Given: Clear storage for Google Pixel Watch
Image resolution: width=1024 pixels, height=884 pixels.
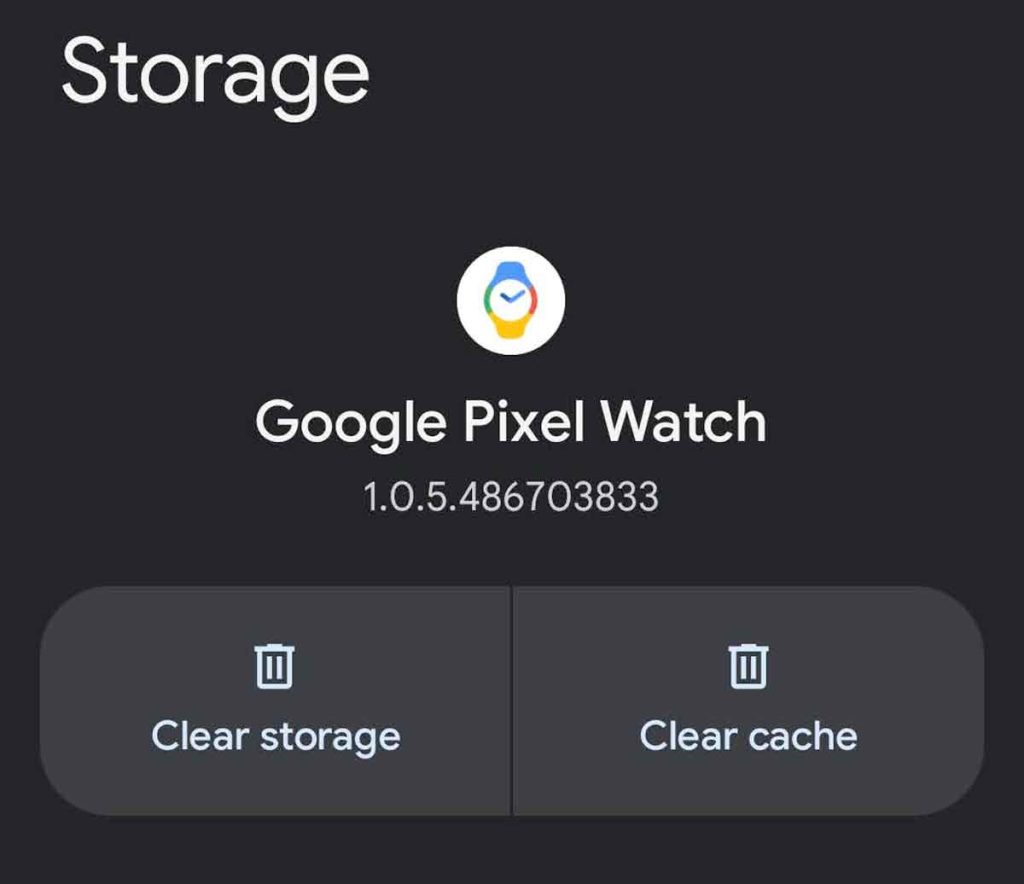Looking at the screenshot, I should (x=275, y=701).
